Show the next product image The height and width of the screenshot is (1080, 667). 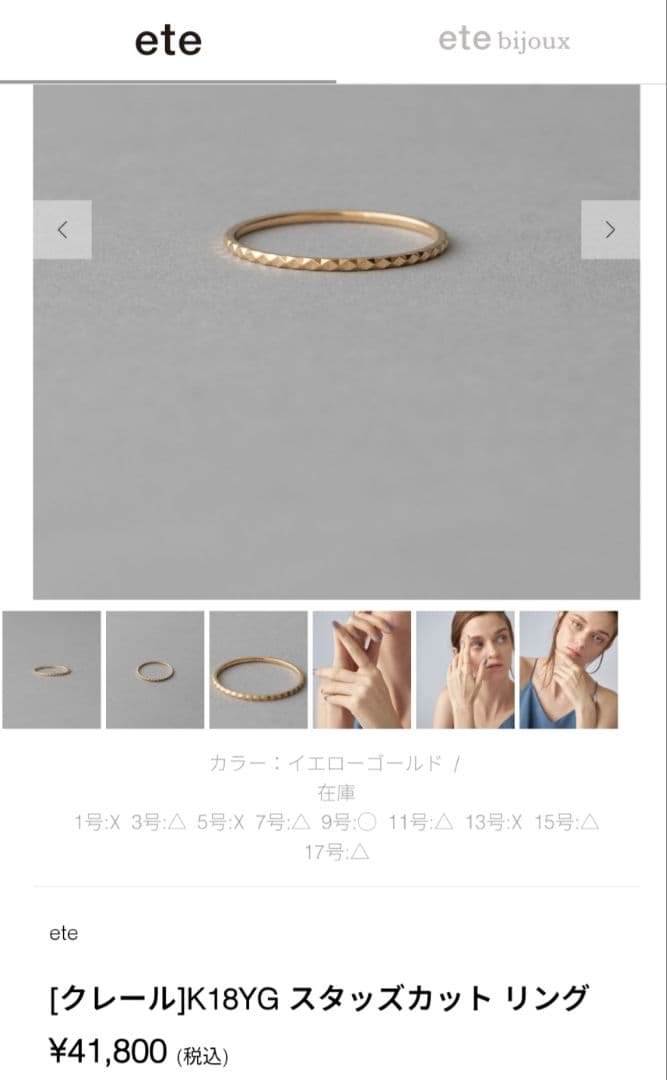[610, 230]
